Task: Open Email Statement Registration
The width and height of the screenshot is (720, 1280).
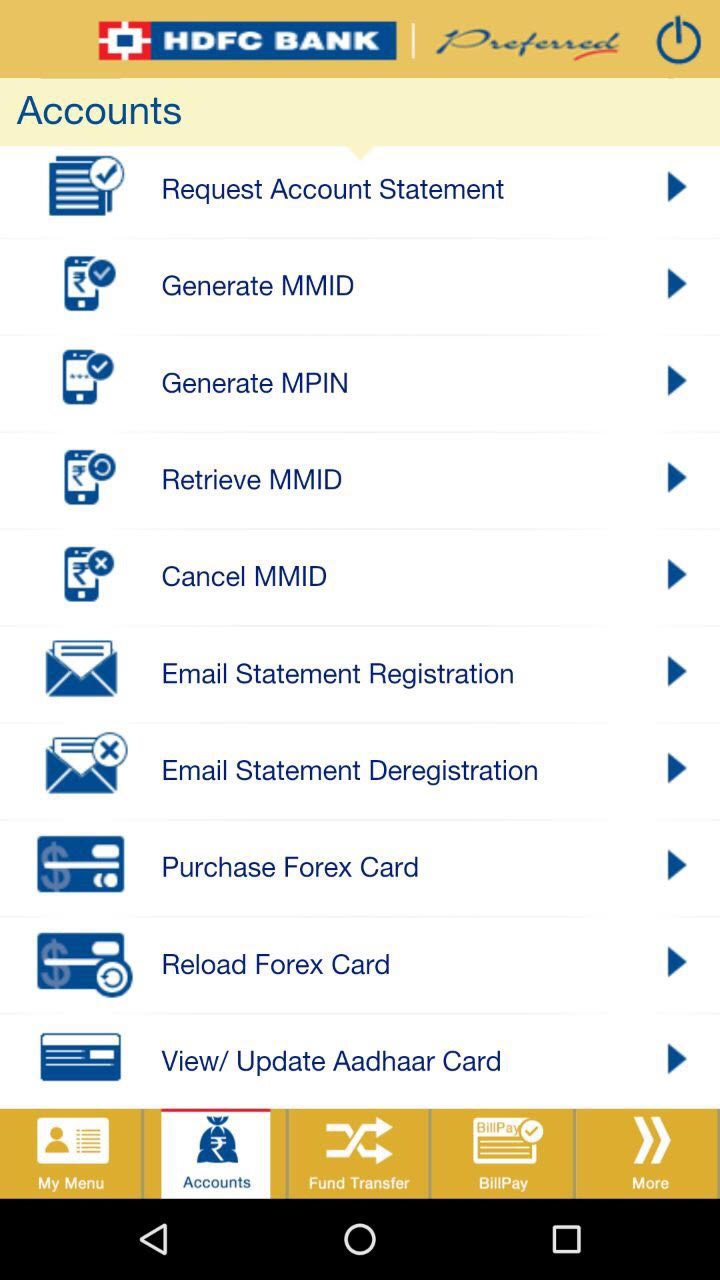Action: coord(360,673)
